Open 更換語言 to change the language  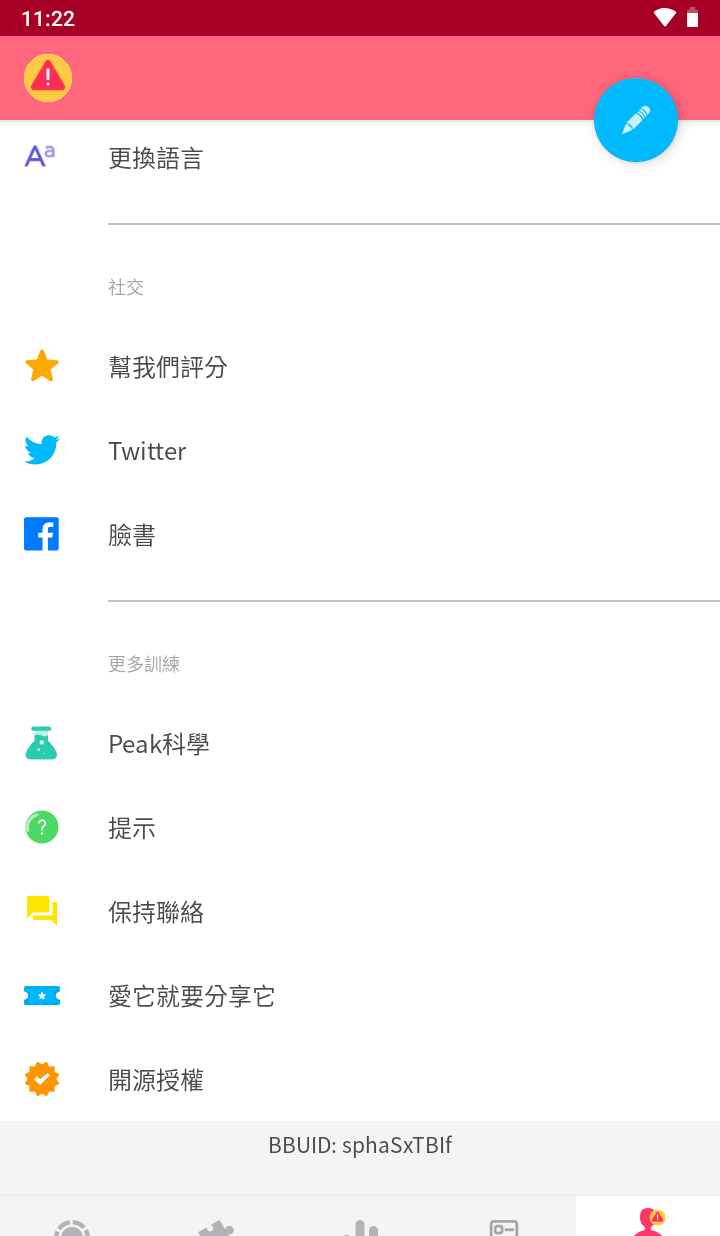[x=156, y=158]
